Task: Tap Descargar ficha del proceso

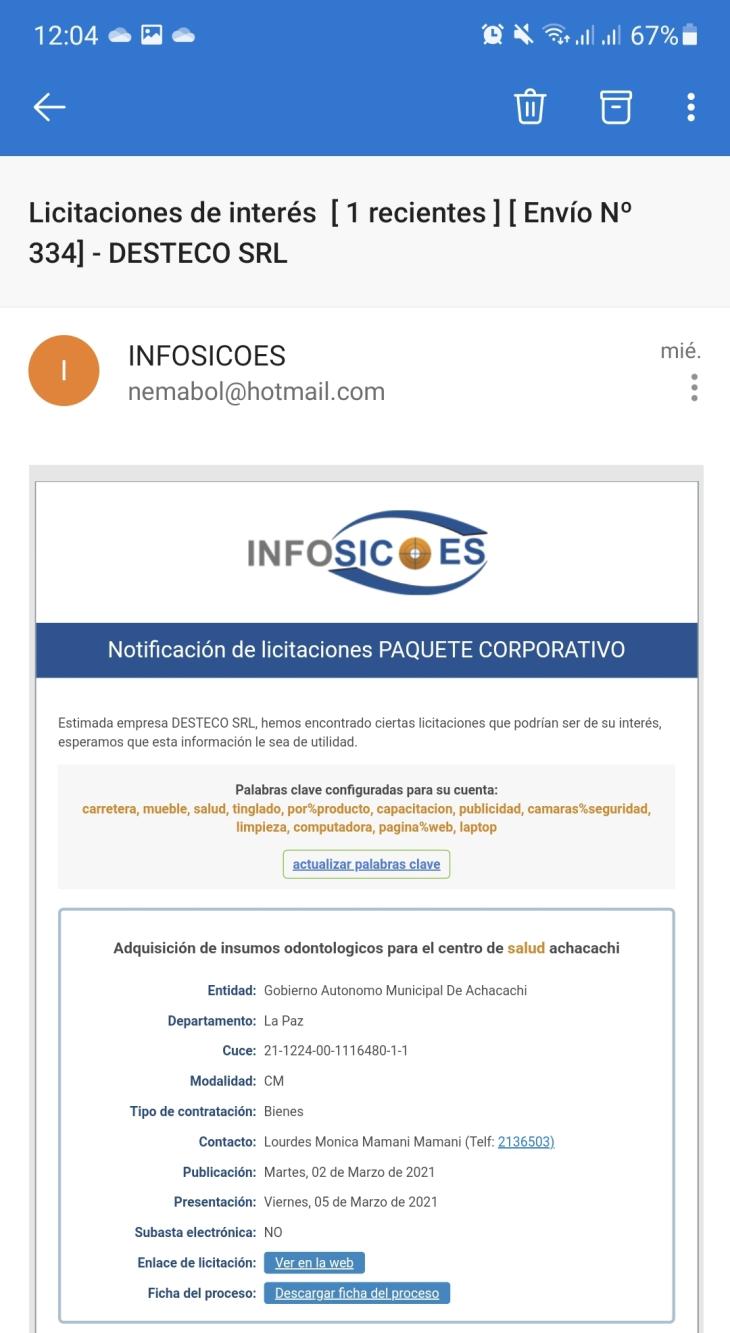Action: [357, 1293]
